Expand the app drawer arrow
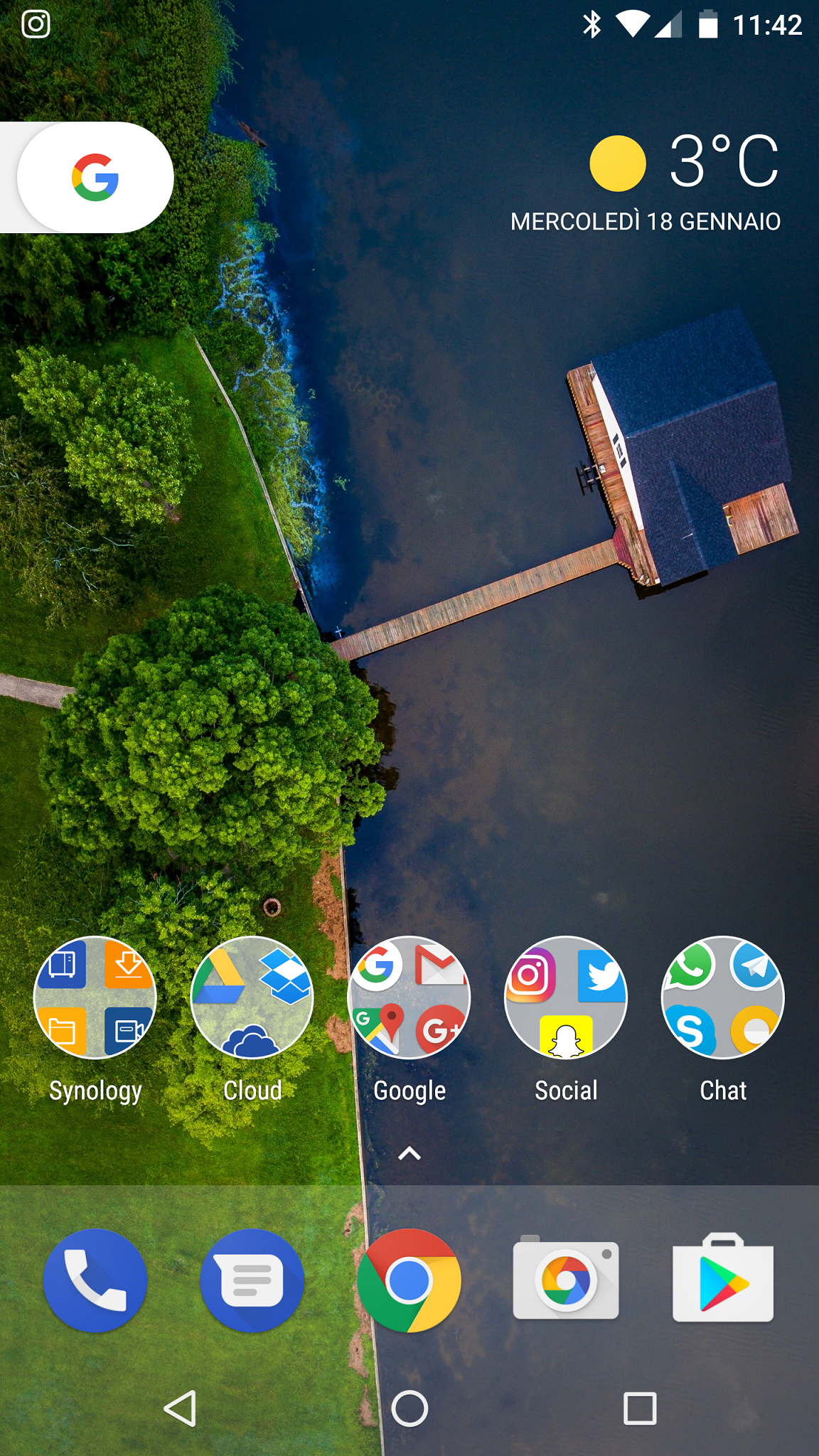 (x=409, y=1153)
